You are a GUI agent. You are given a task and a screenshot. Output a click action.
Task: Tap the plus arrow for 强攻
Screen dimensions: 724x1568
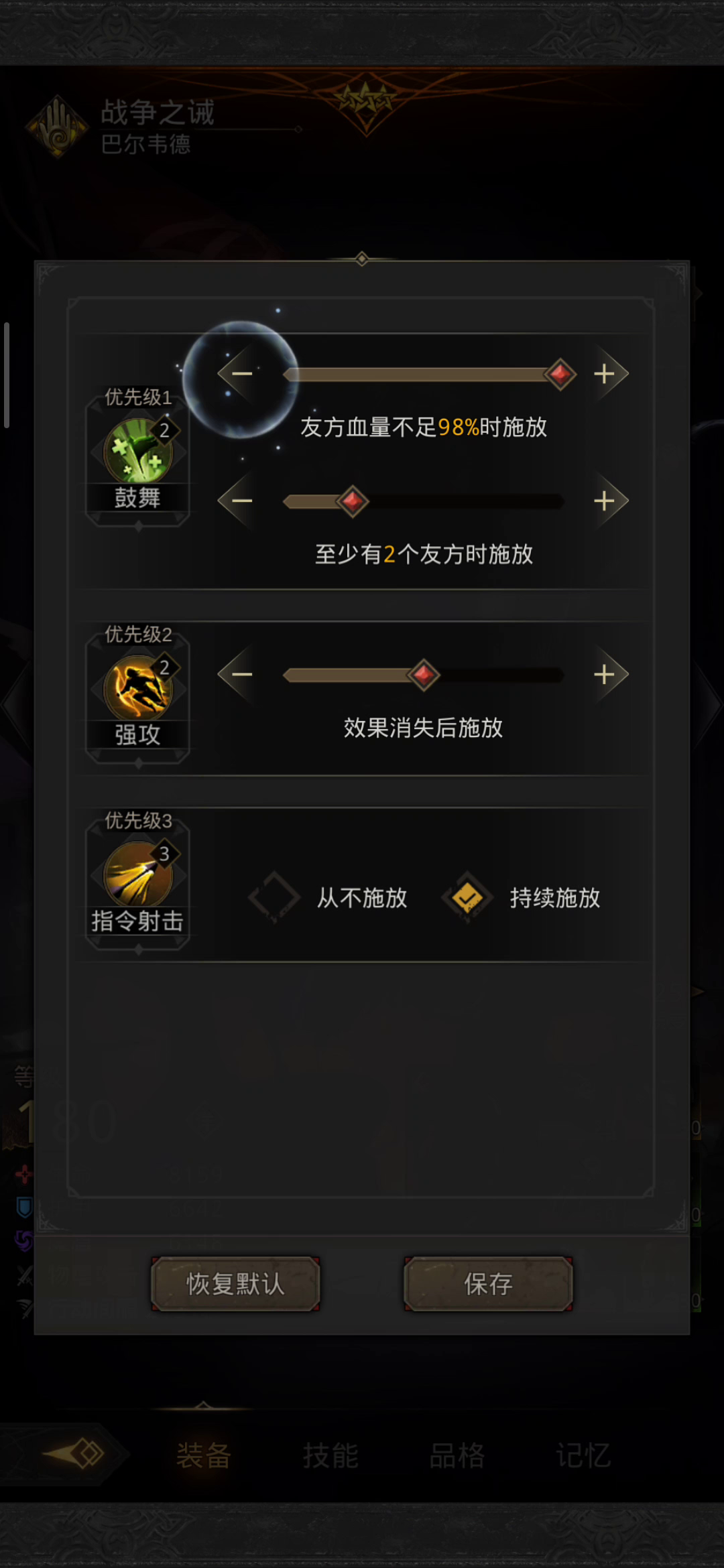point(605,674)
